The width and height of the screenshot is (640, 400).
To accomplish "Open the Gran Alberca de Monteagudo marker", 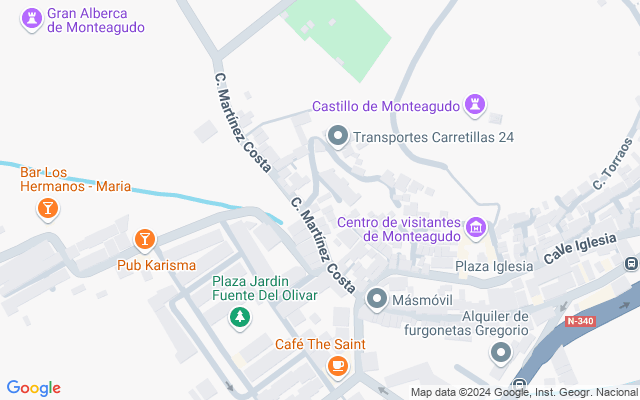I will 31,17.
